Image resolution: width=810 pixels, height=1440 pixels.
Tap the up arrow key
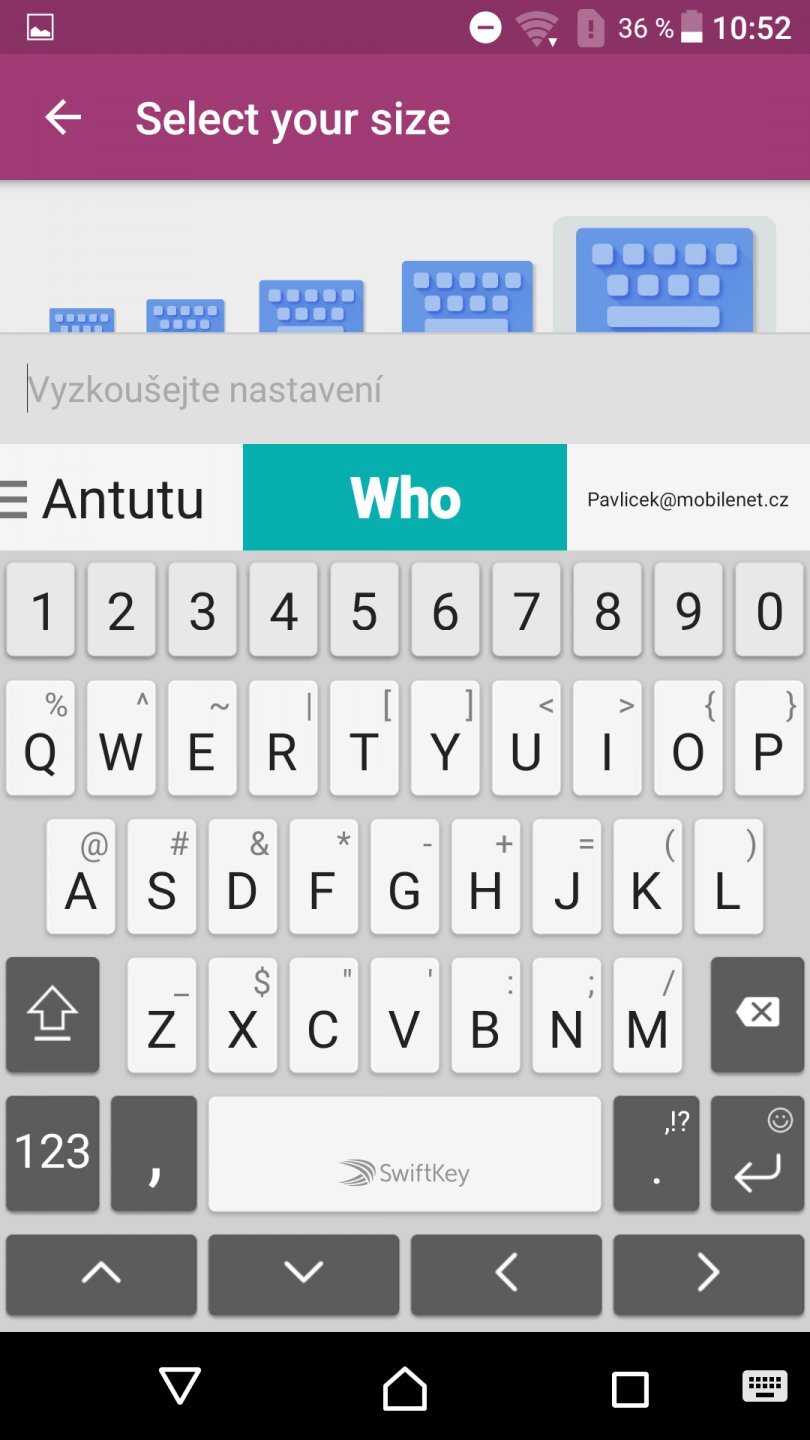point(101,1274)
